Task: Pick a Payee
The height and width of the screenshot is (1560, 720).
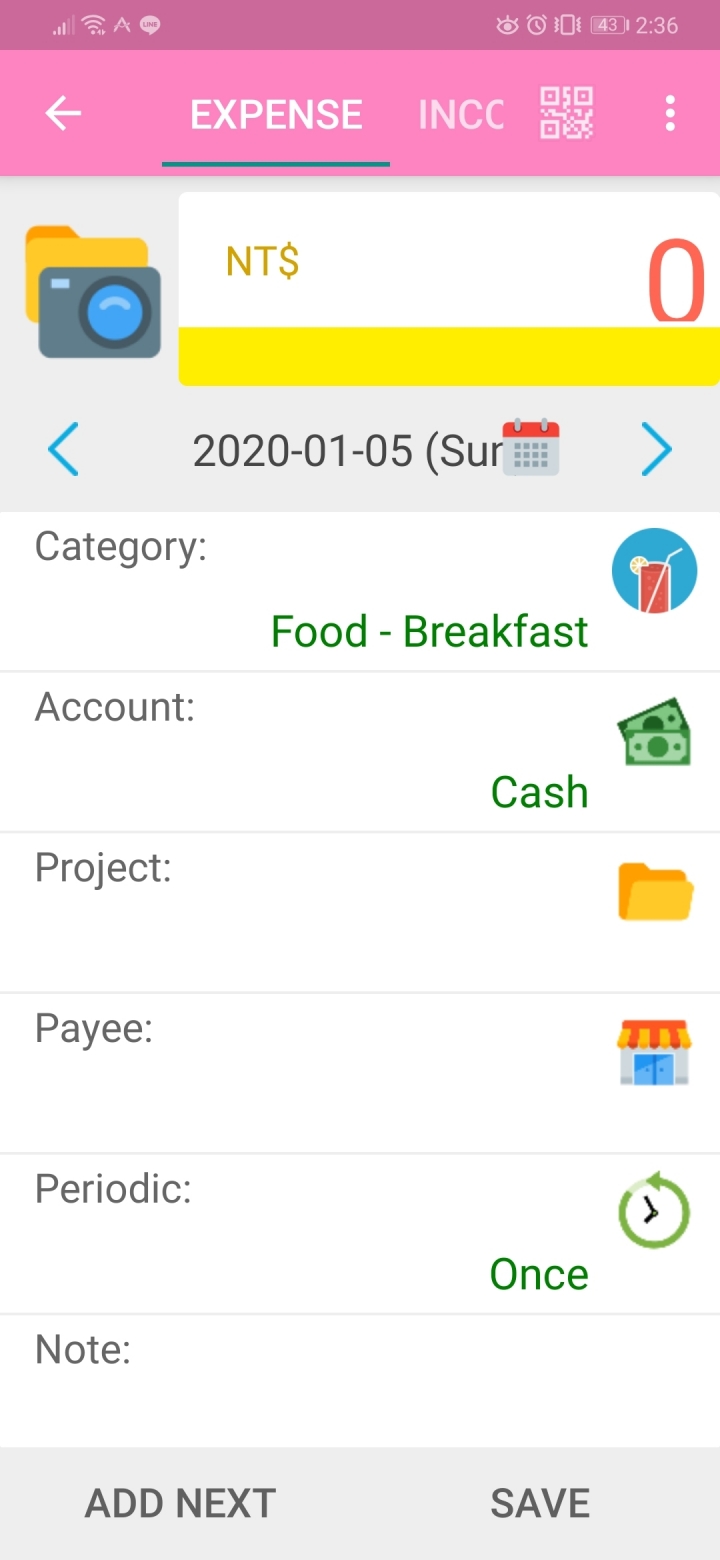Action: [x=360, y=1074]
